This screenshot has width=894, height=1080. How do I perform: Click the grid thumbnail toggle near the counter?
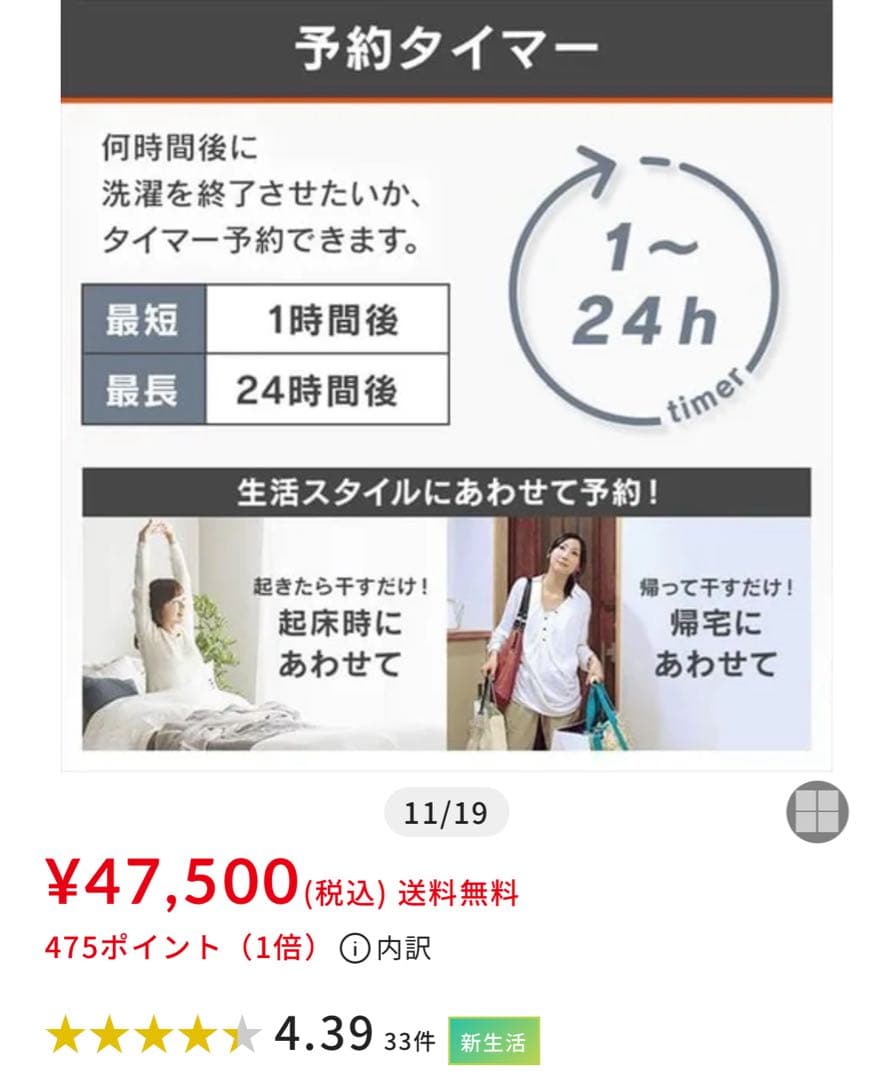pos(817,812)
